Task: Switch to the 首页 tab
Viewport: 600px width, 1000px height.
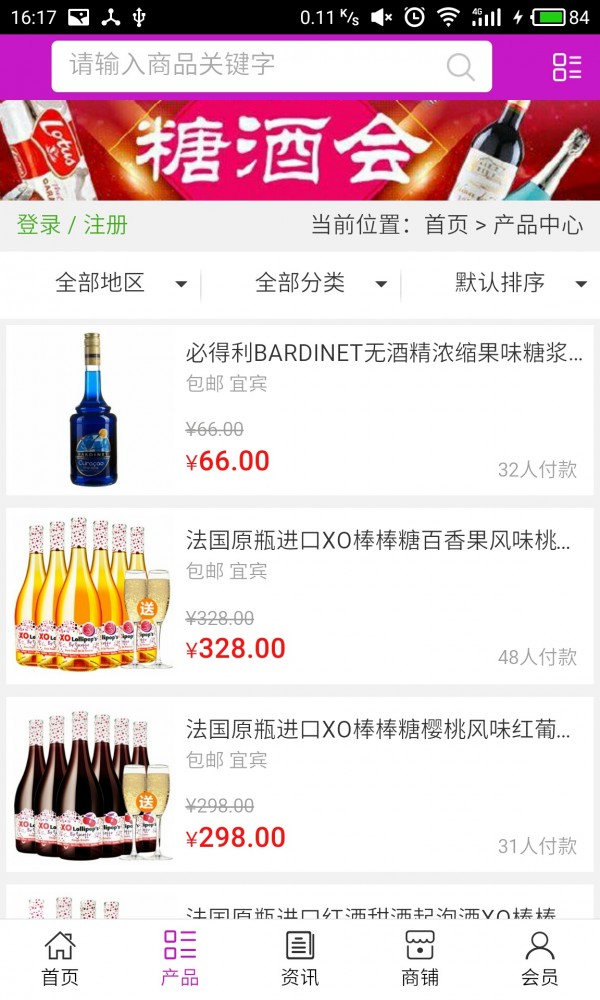Action: (60, 959)
